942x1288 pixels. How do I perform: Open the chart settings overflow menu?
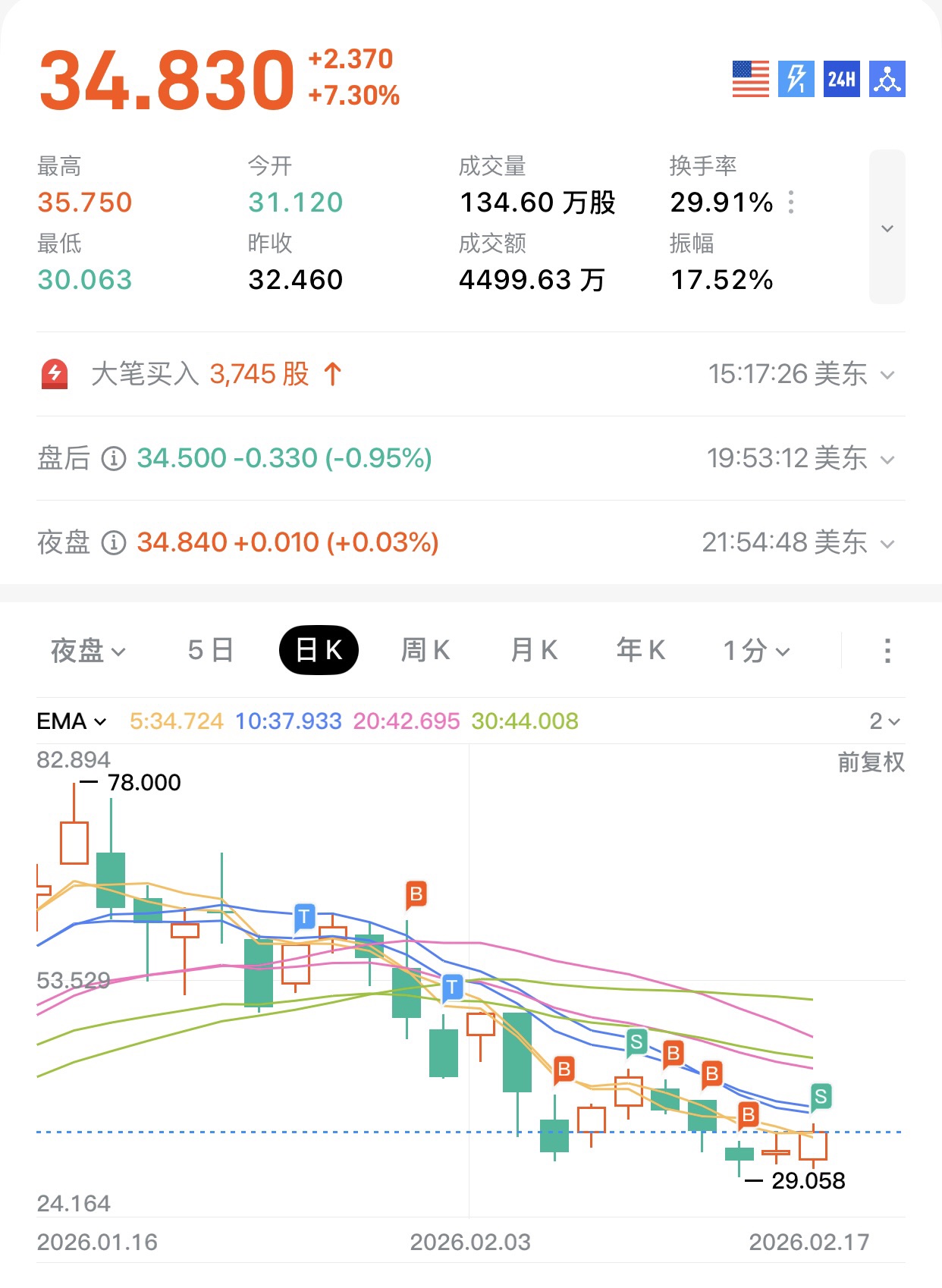click(x=887, y=651)
